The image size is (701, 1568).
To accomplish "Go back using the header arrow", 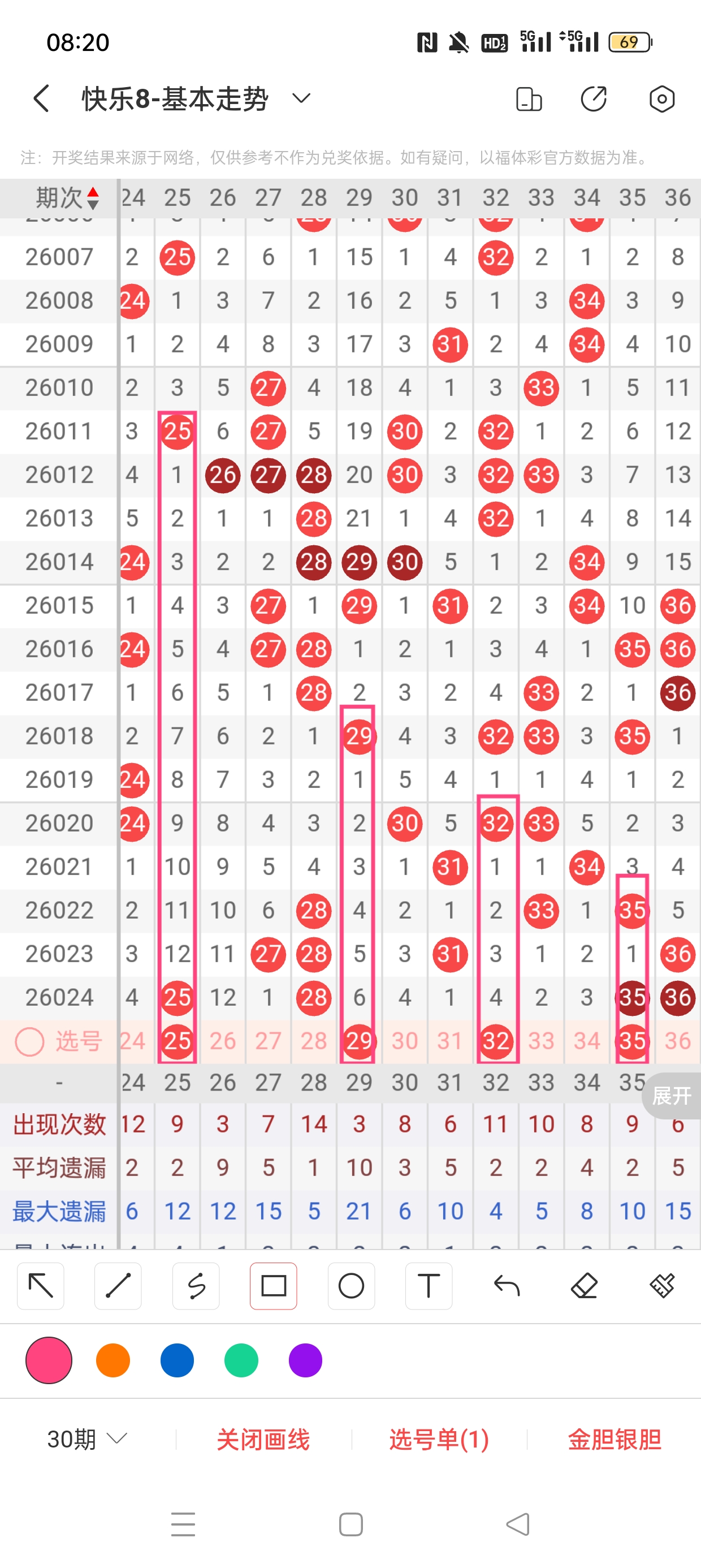I will pos(41,98).
